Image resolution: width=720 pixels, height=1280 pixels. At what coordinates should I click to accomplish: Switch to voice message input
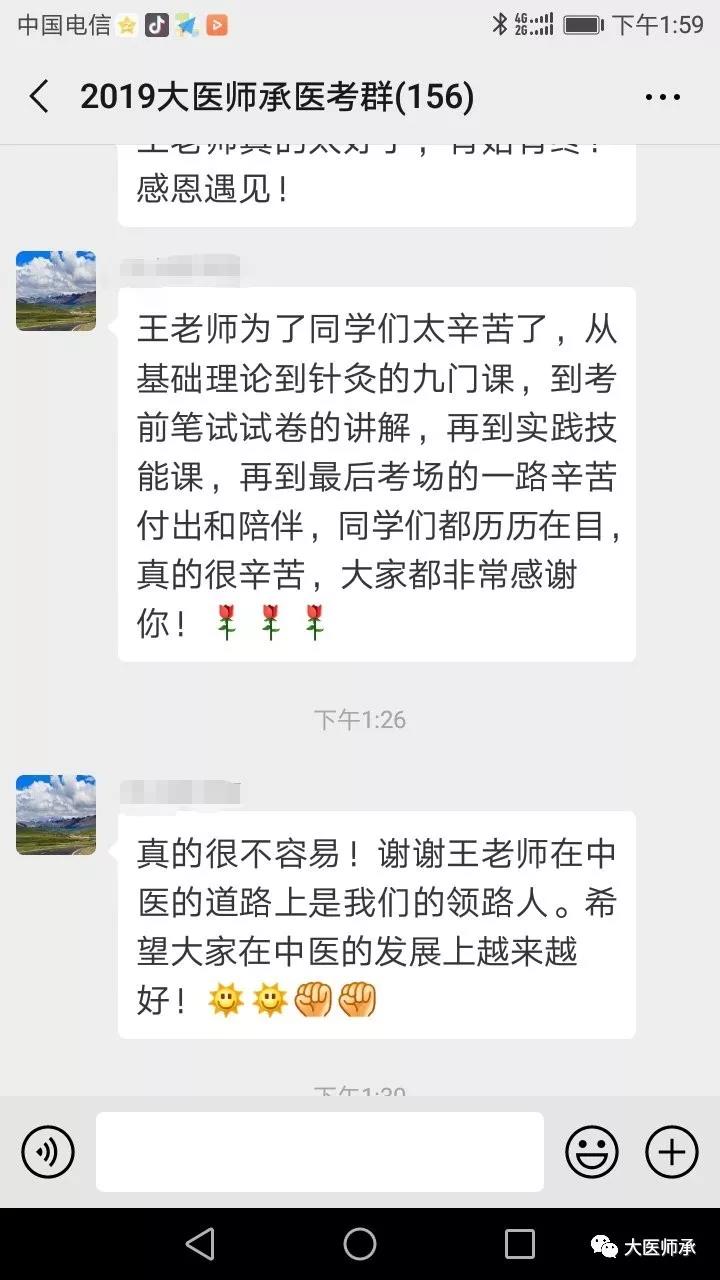pyautogui.click(x=48, y=1152)
